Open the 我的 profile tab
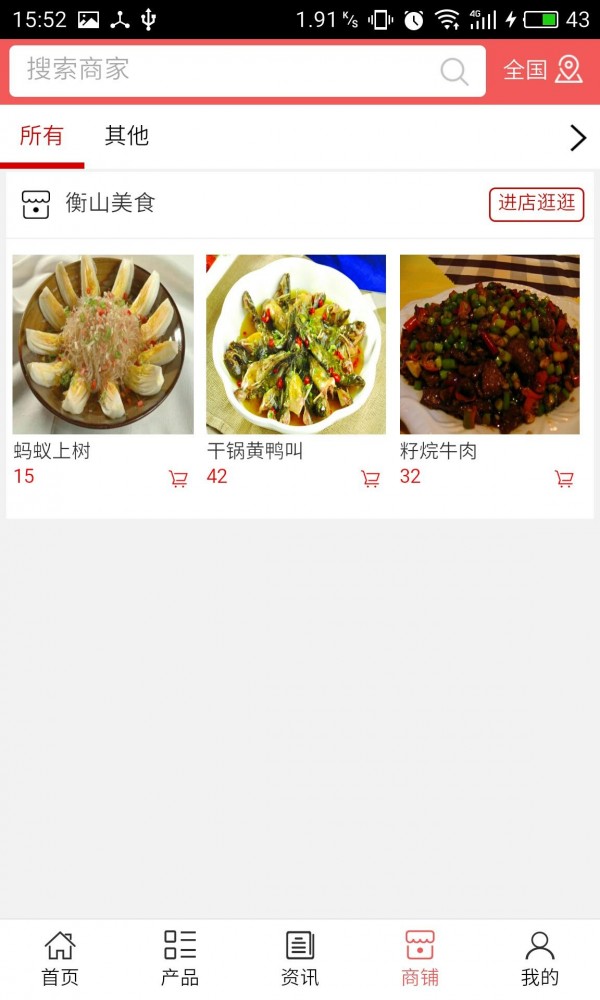 [540, 958]
